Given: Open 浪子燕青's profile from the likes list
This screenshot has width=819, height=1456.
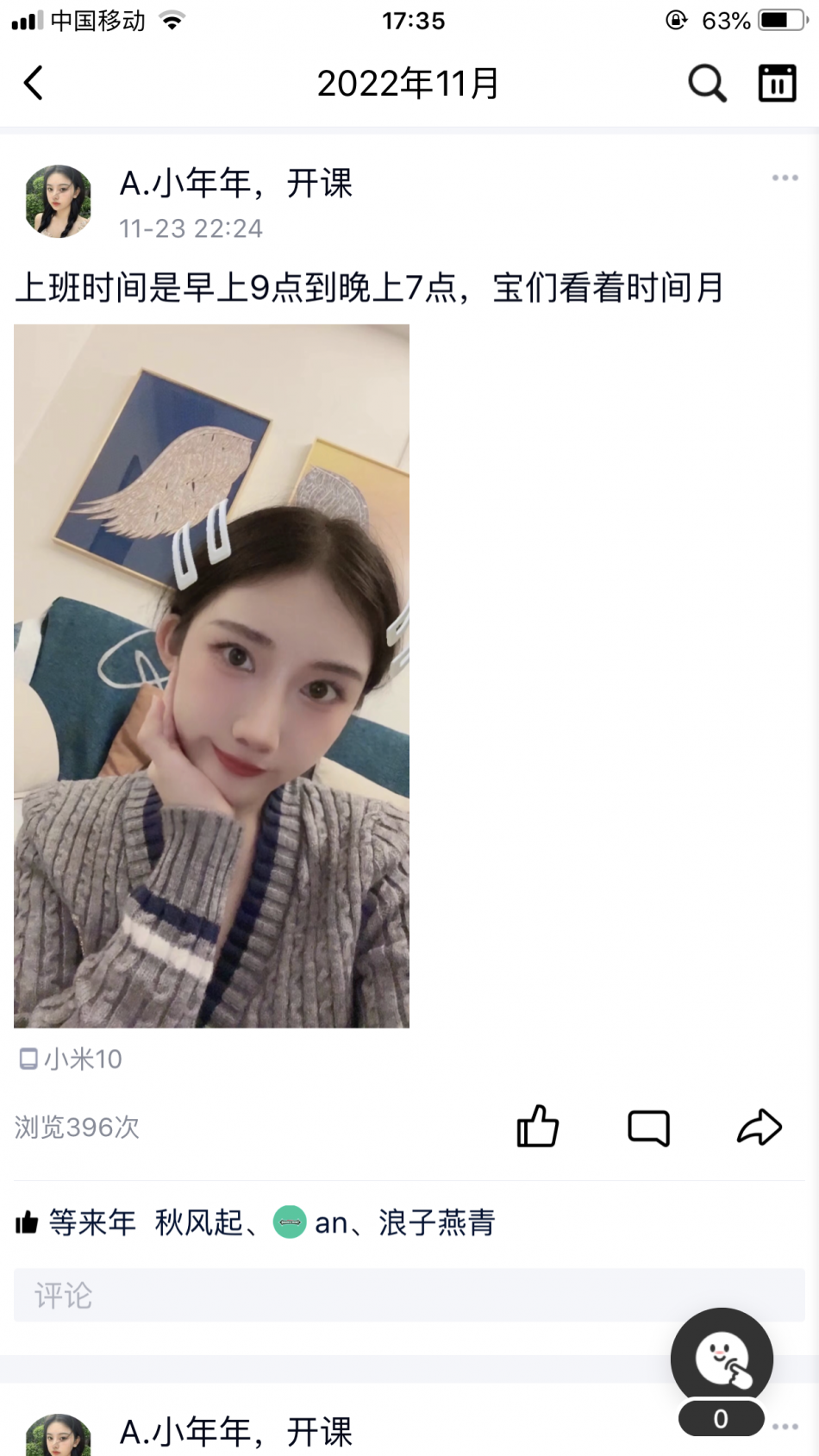Looking at the screenshot, I should [x=437, y=1222].
